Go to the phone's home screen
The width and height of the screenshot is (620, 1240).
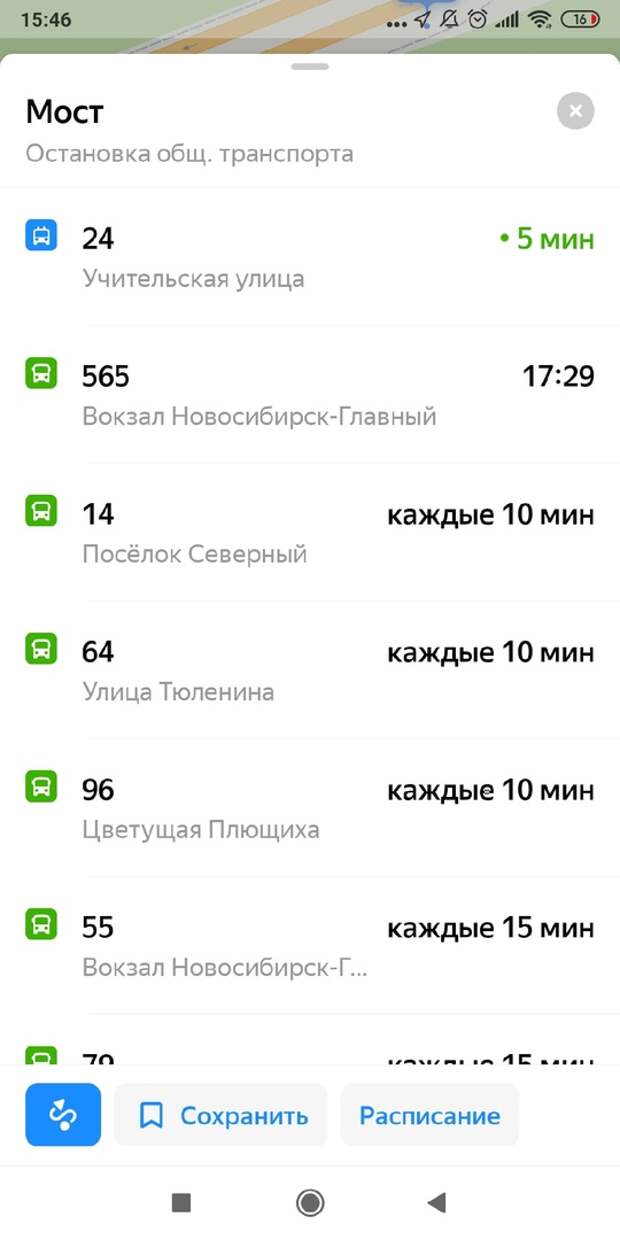[x=310, y=1203]
